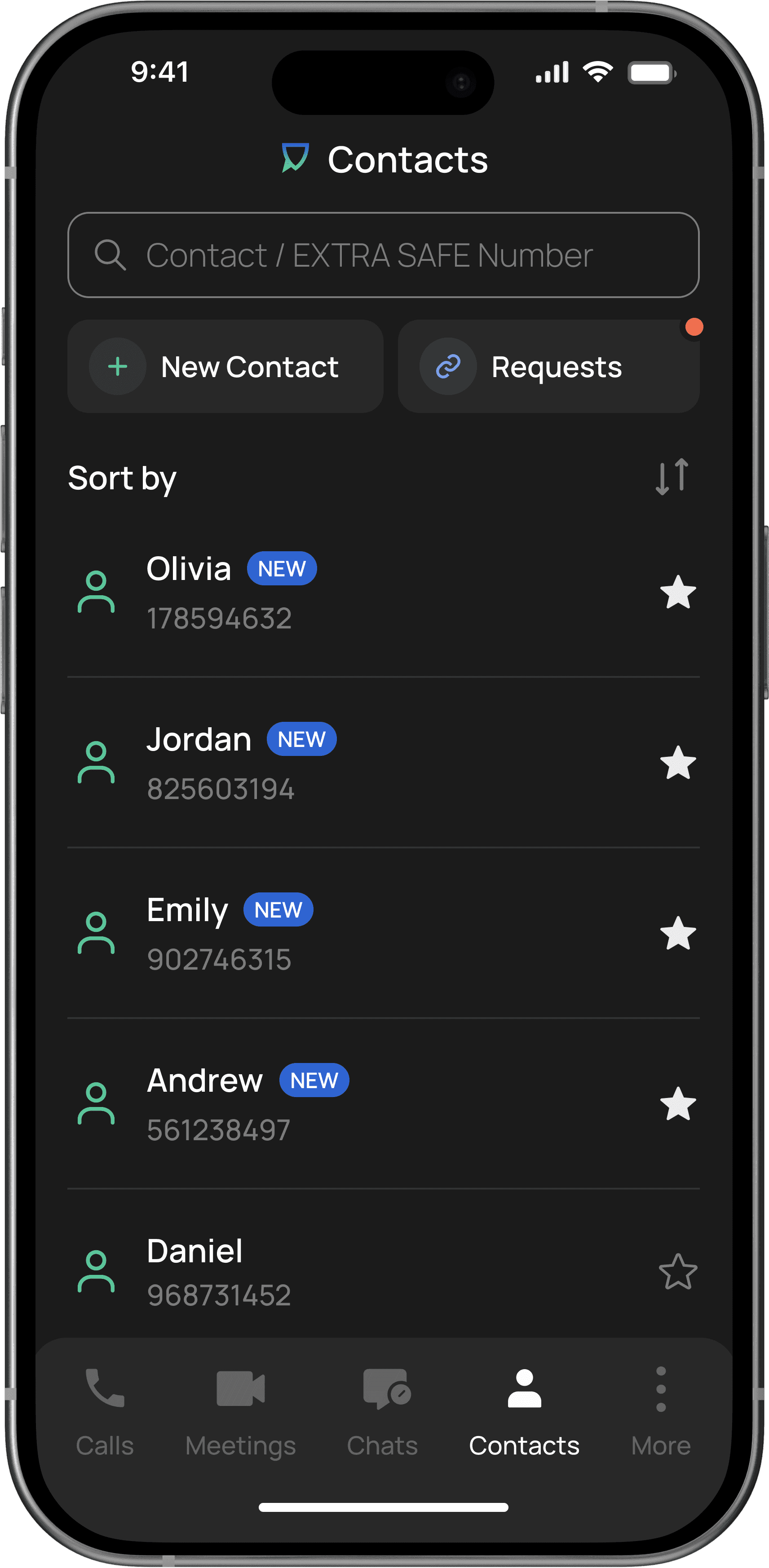The height and width of the screenshot is (1568, 769).
Task: Remove Olivia from favorites
Action: 678,592
